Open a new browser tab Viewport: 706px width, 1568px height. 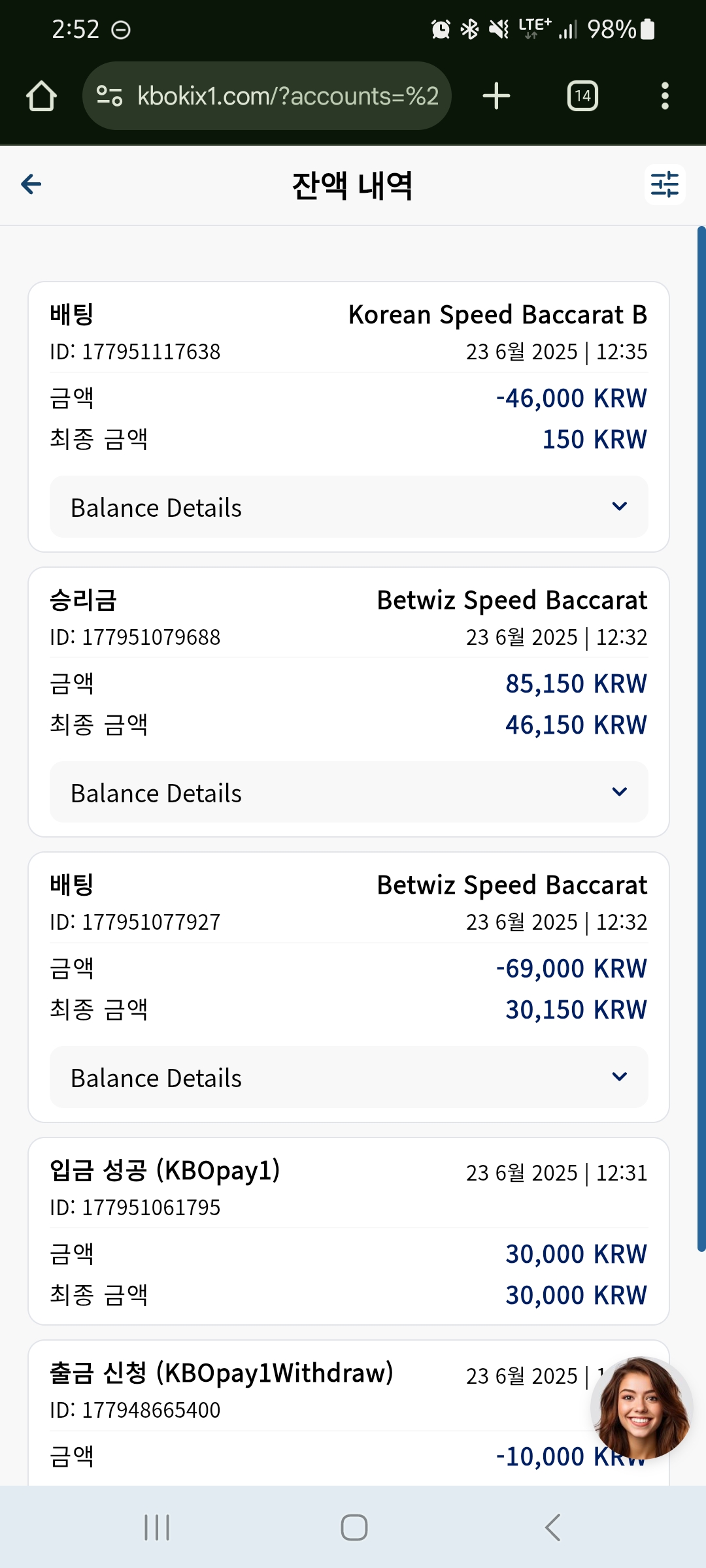(x=496, y=96)
